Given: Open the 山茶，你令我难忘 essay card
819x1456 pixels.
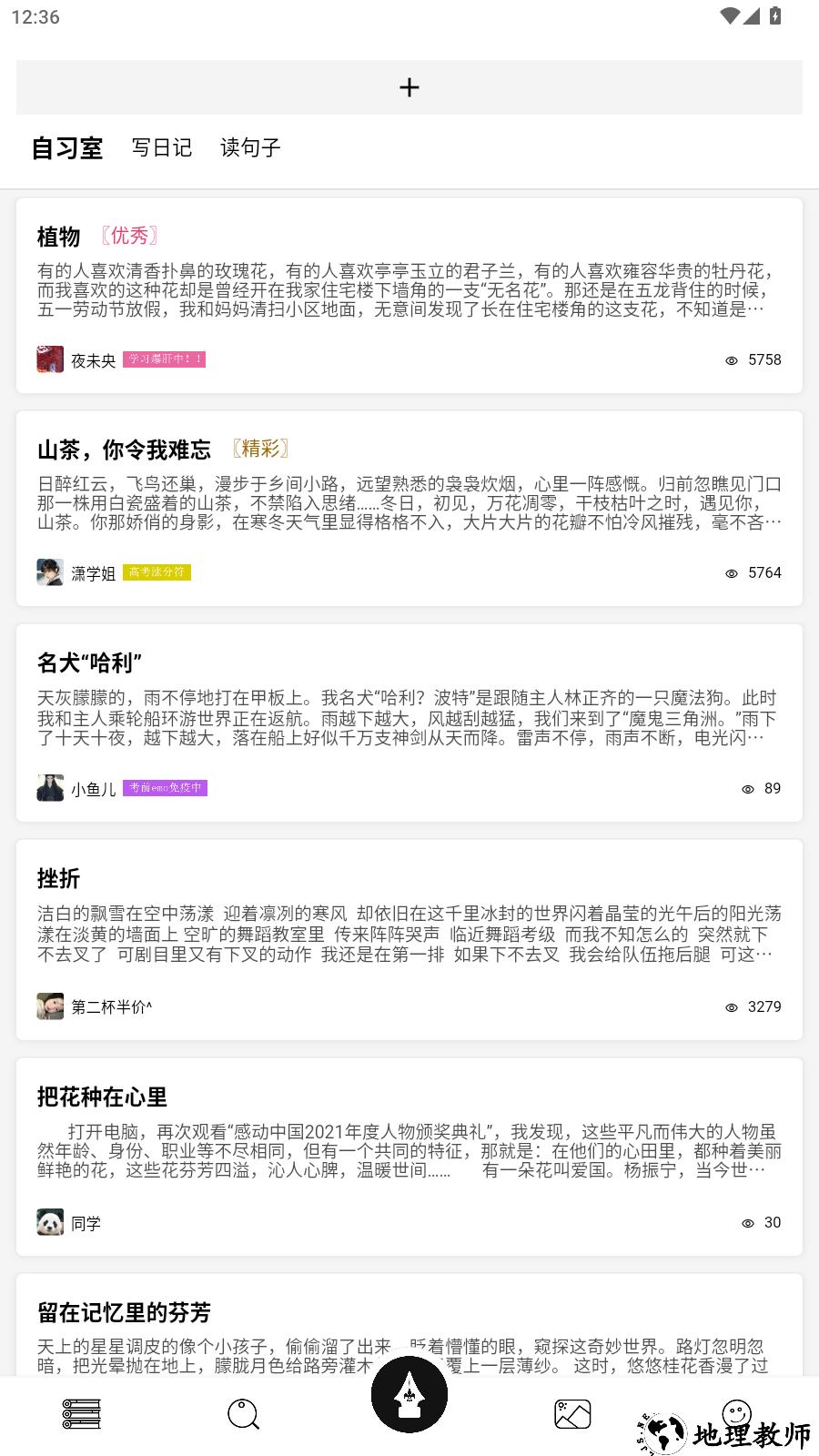Looking at the screenshot, I should point(409,502).
